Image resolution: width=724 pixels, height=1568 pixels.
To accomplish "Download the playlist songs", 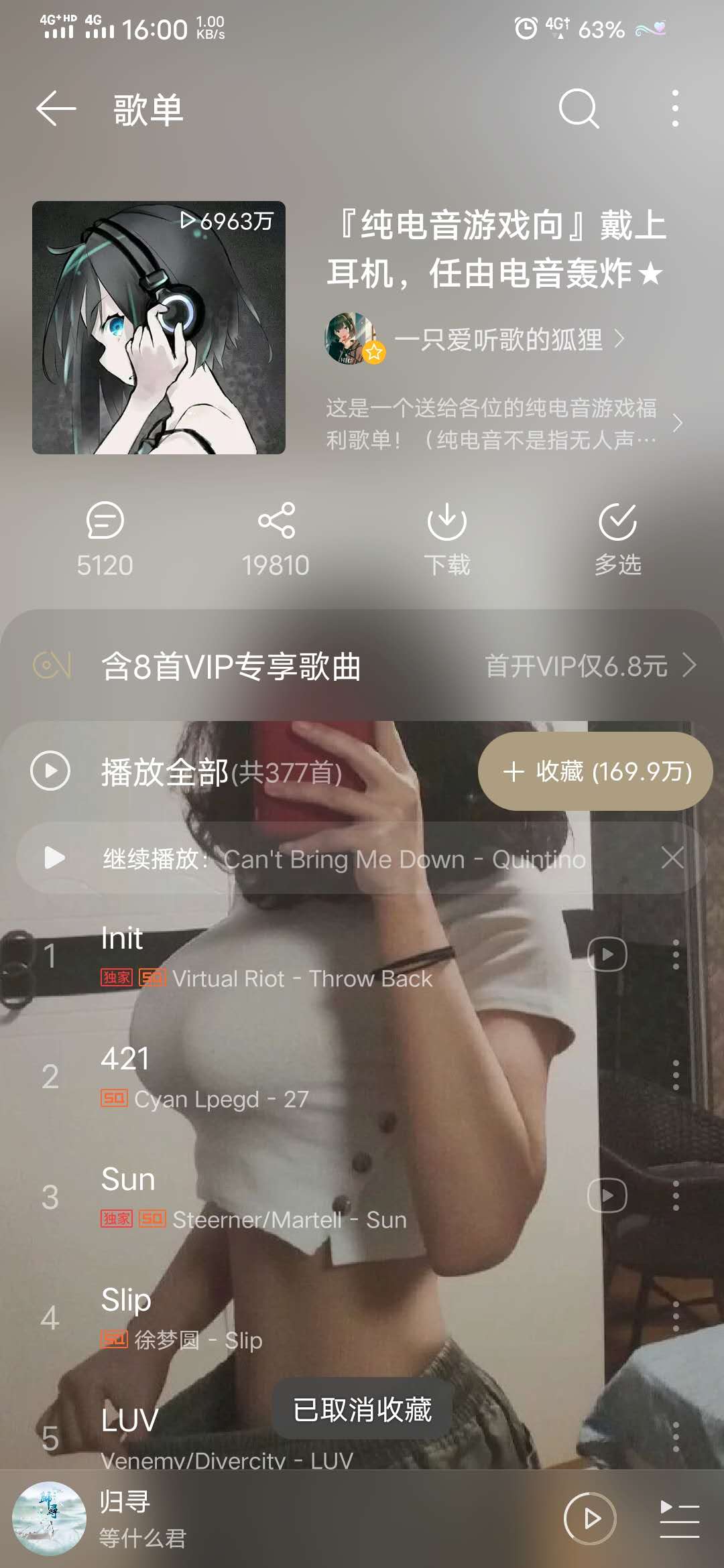I will pyautogui.click(x=446, y=538).
